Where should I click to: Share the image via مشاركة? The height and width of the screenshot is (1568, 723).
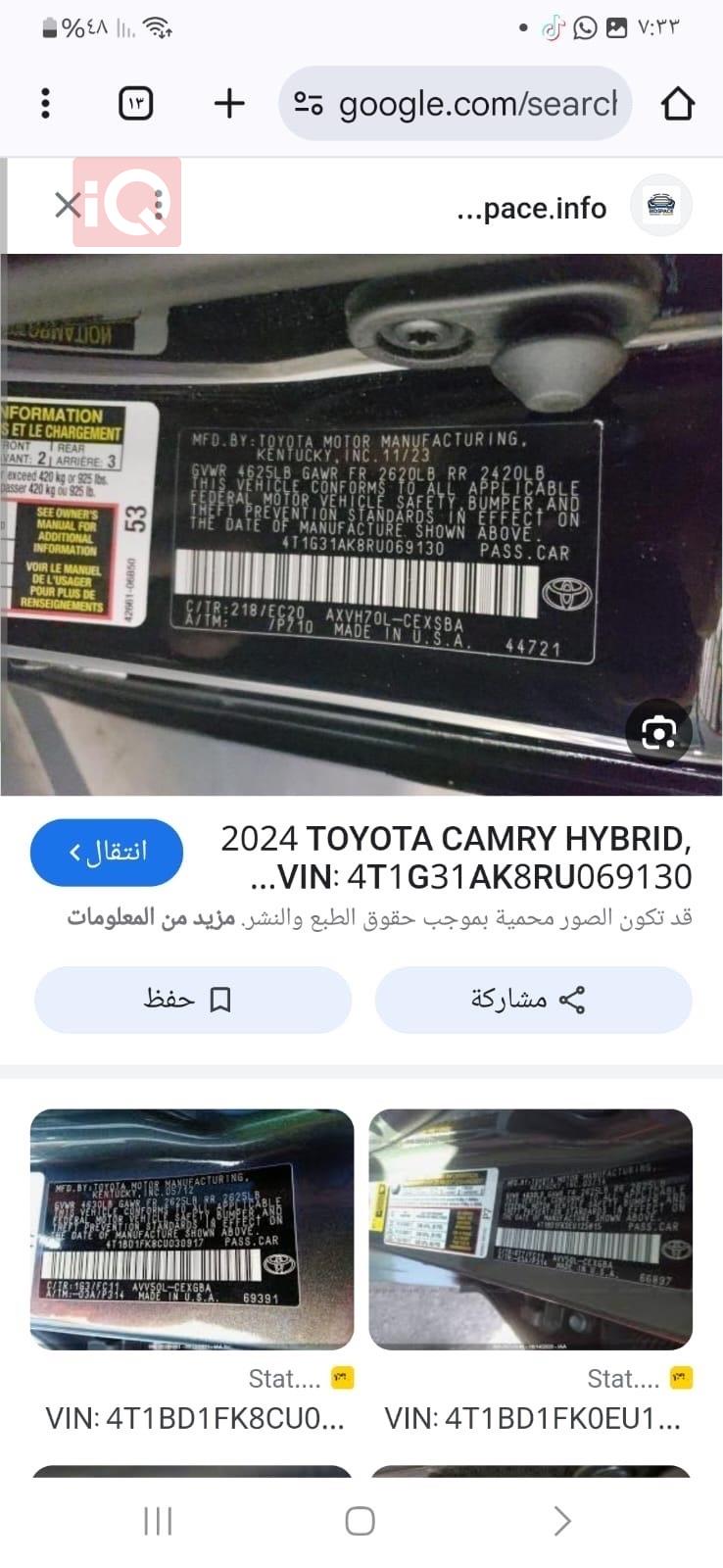pos(533,1000)
